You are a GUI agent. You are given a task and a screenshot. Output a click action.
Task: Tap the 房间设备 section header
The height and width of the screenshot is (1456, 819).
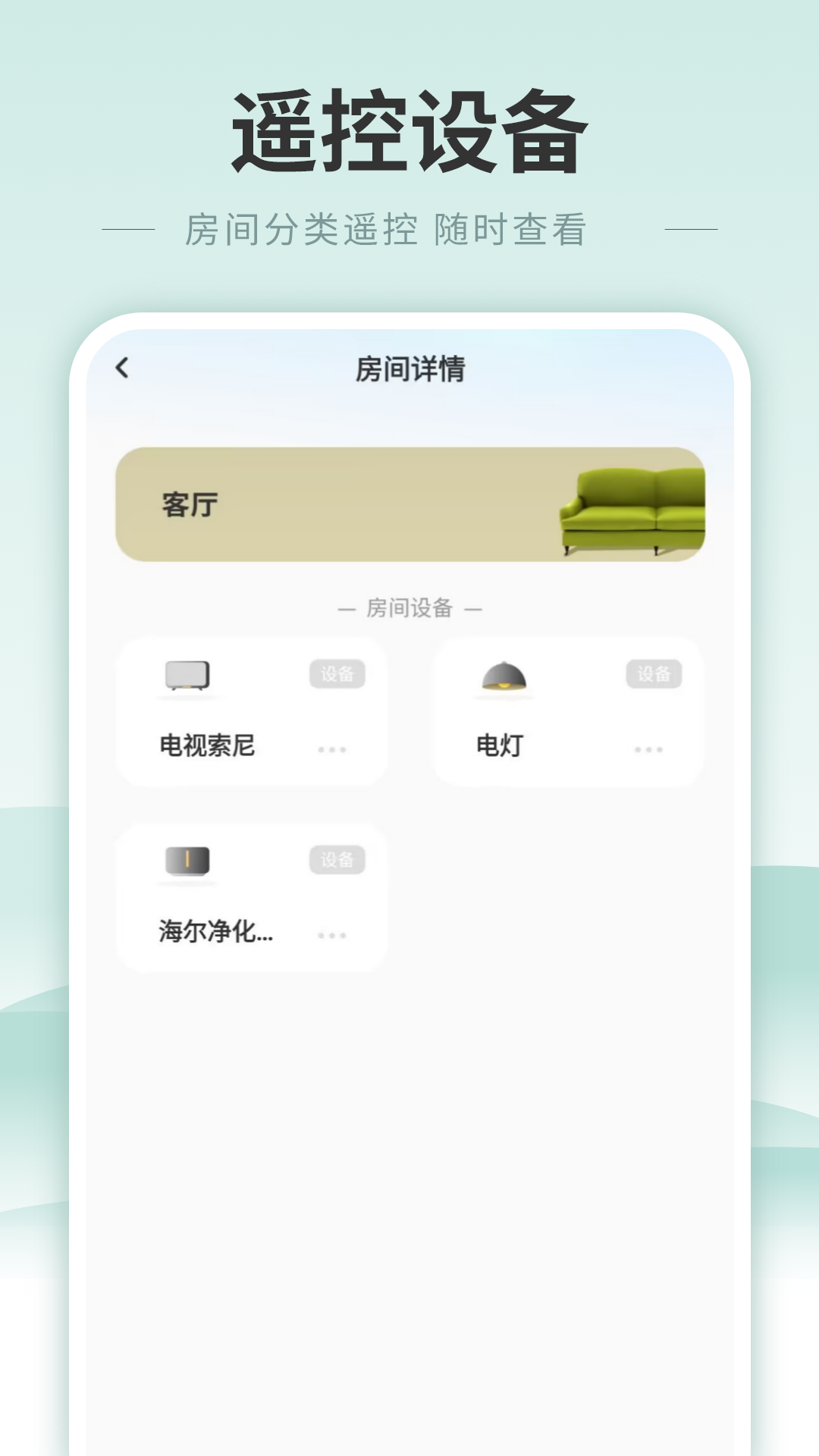coord(409,607)
